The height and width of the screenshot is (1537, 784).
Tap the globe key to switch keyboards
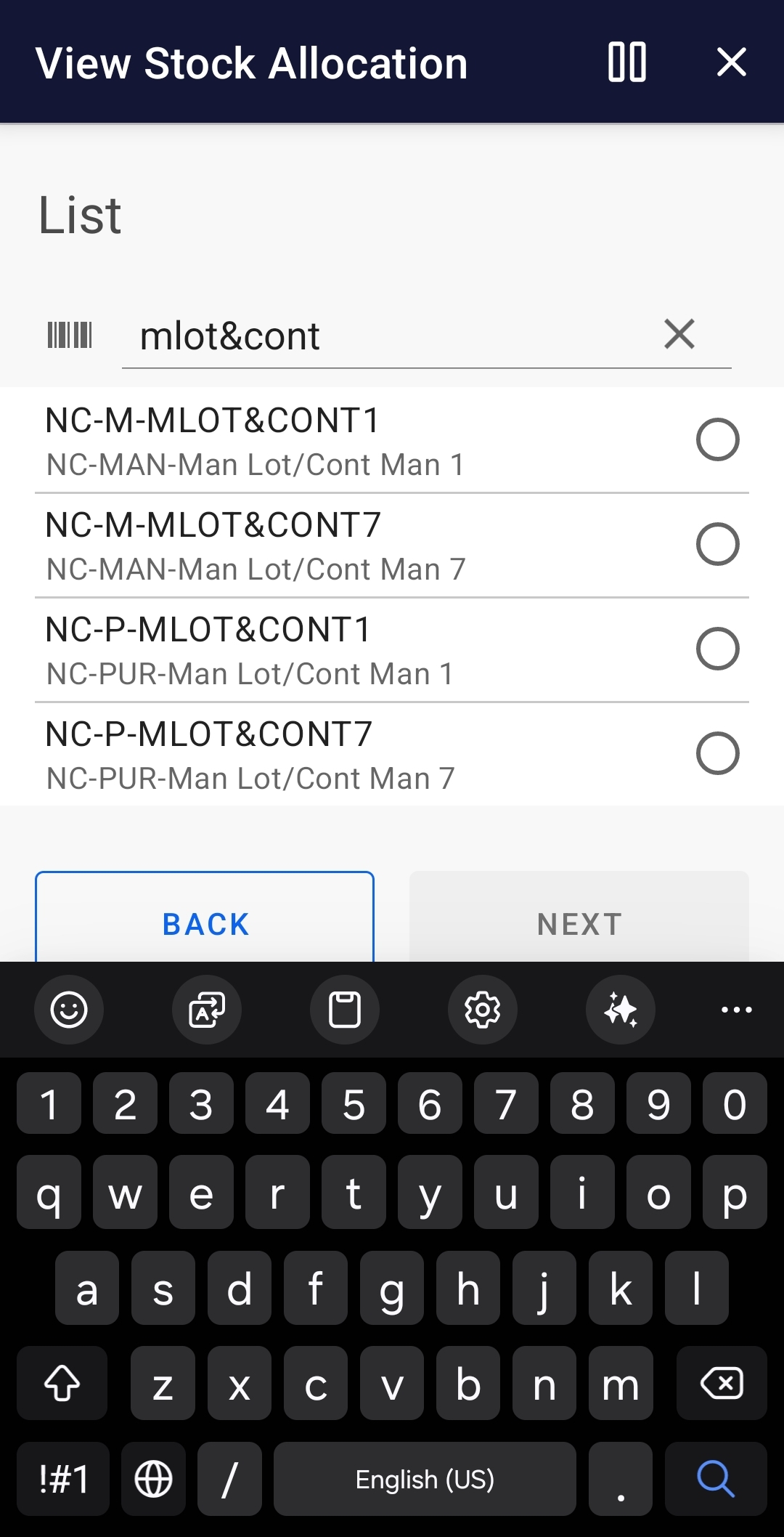click(x=153, y=1480)
